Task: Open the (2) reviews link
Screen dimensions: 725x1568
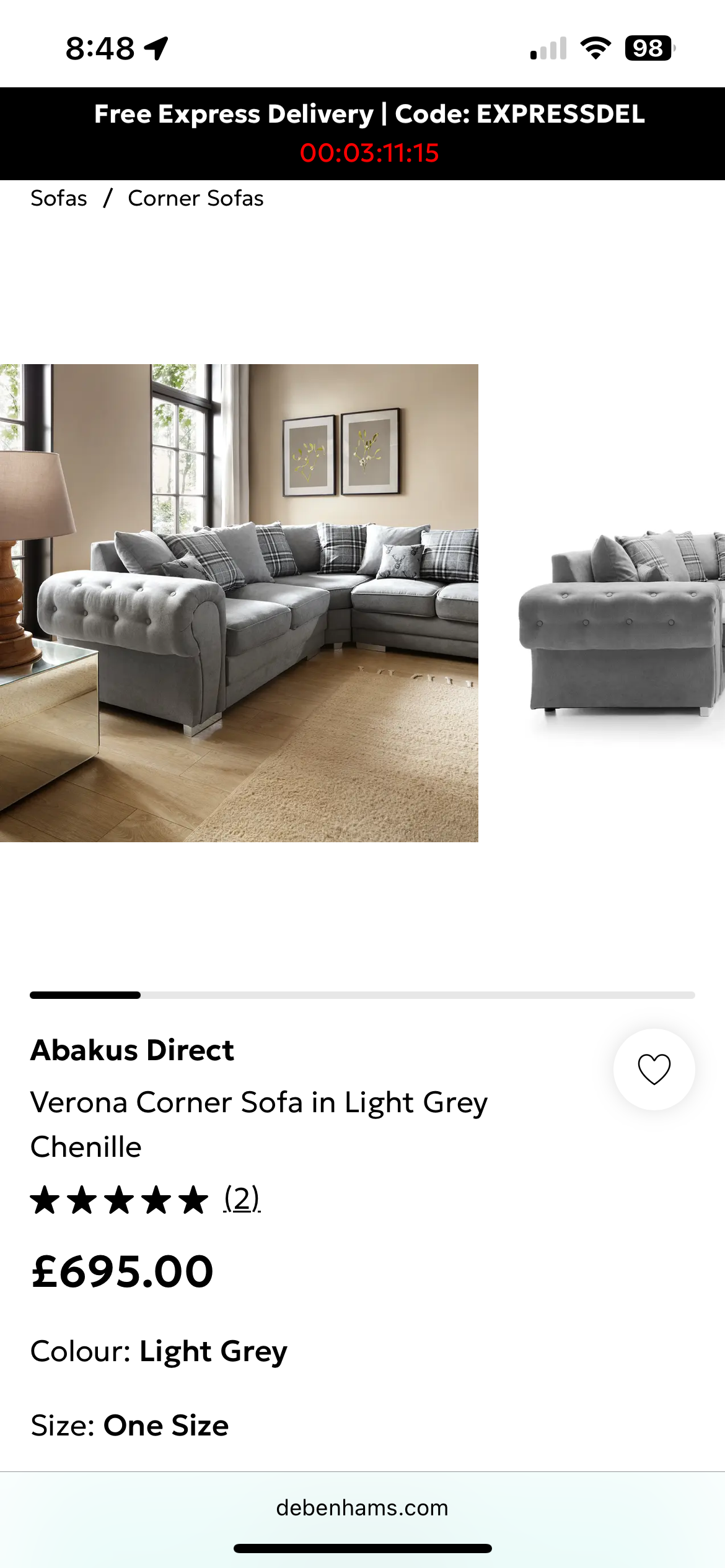Action: coord(242,1199)
